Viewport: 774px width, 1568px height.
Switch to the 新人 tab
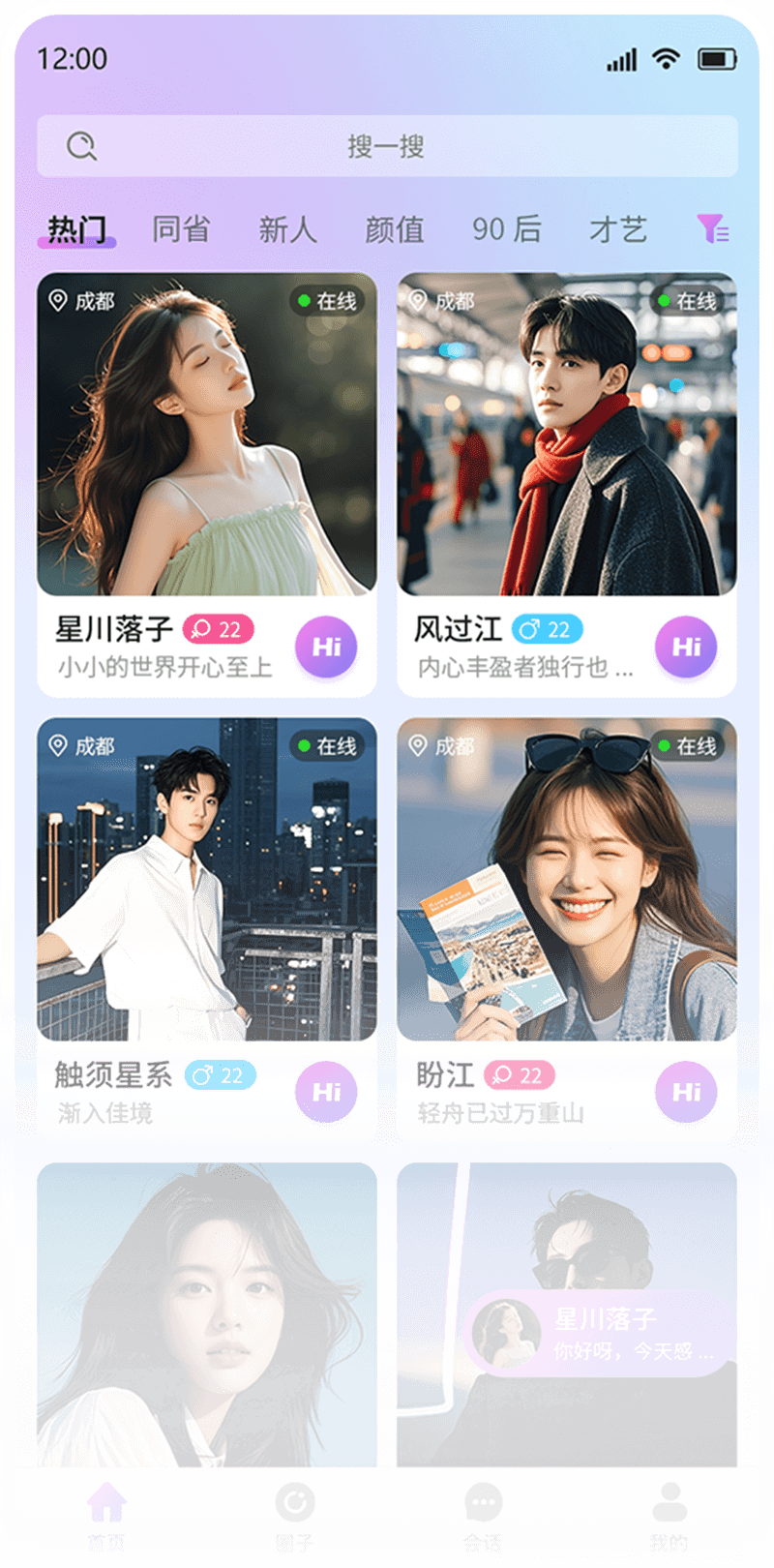point(287,229)
